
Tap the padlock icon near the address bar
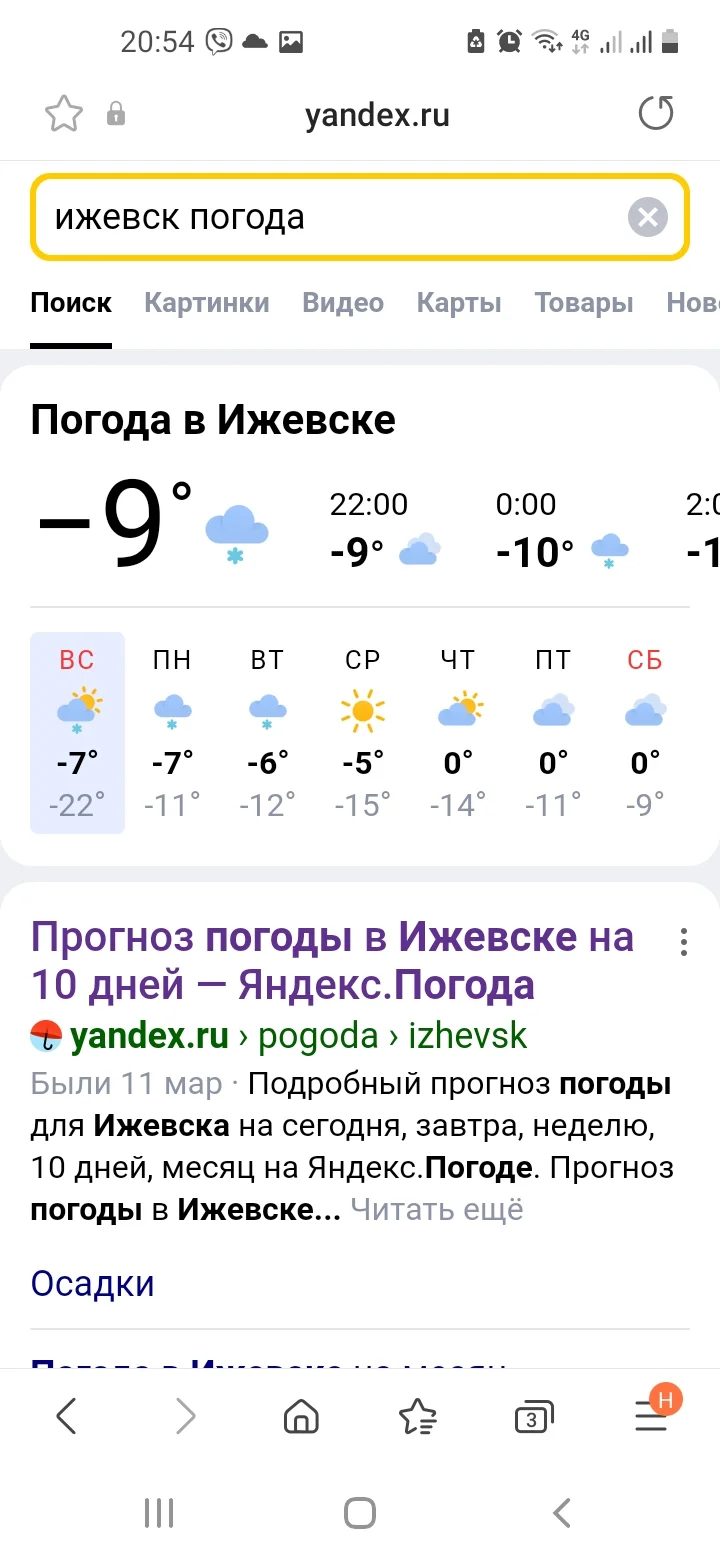click(114, 113)
